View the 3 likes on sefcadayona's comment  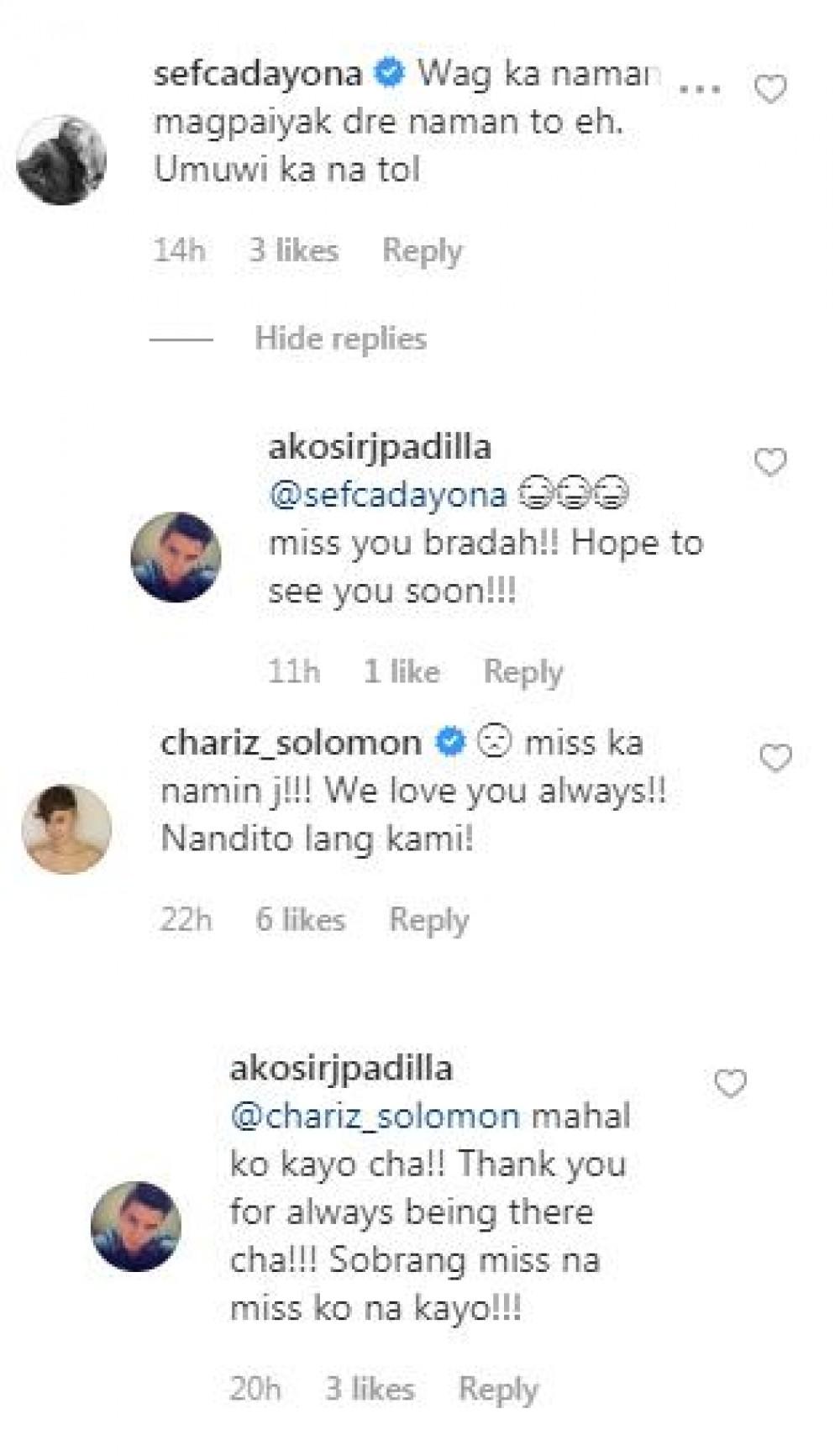(x=293, y=250)
